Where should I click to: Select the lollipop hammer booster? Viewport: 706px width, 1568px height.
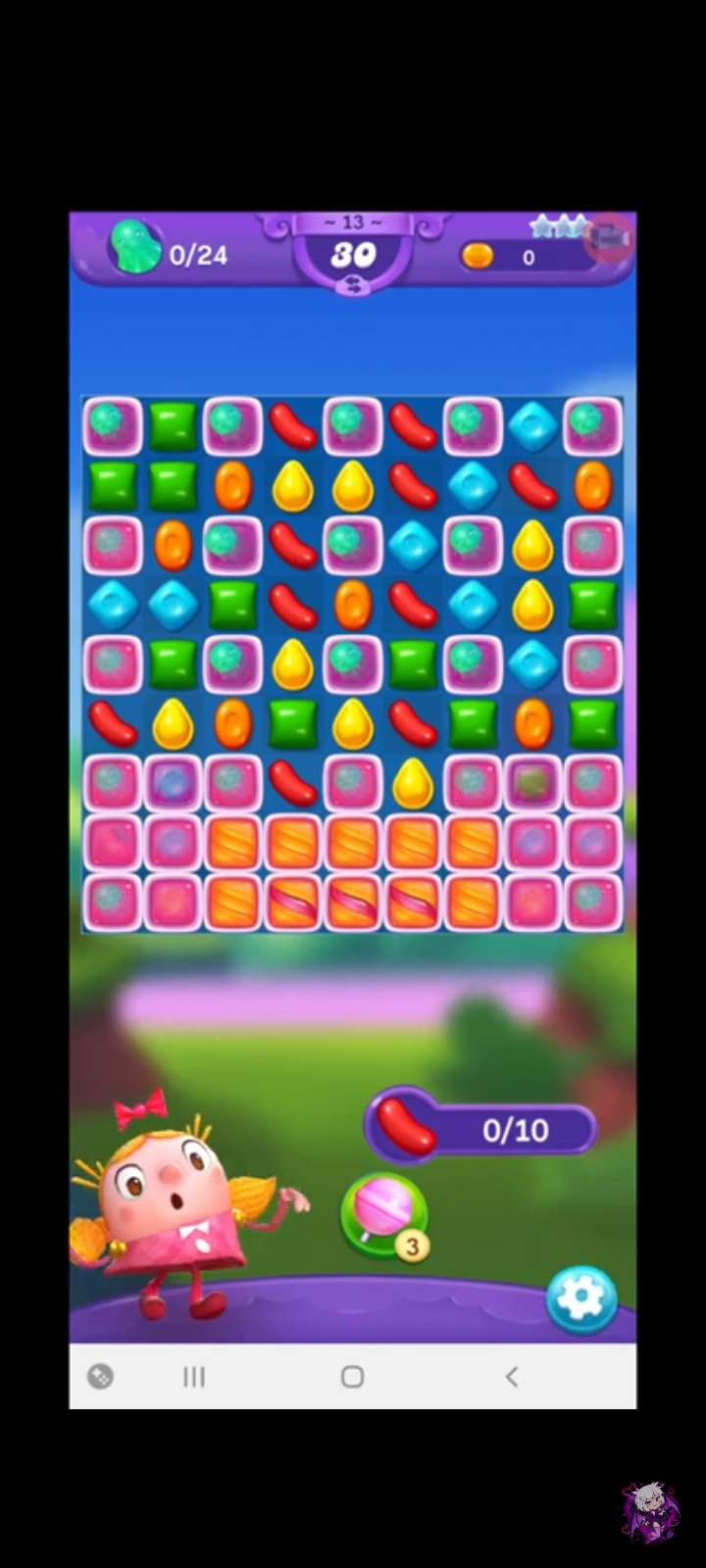381,1211
